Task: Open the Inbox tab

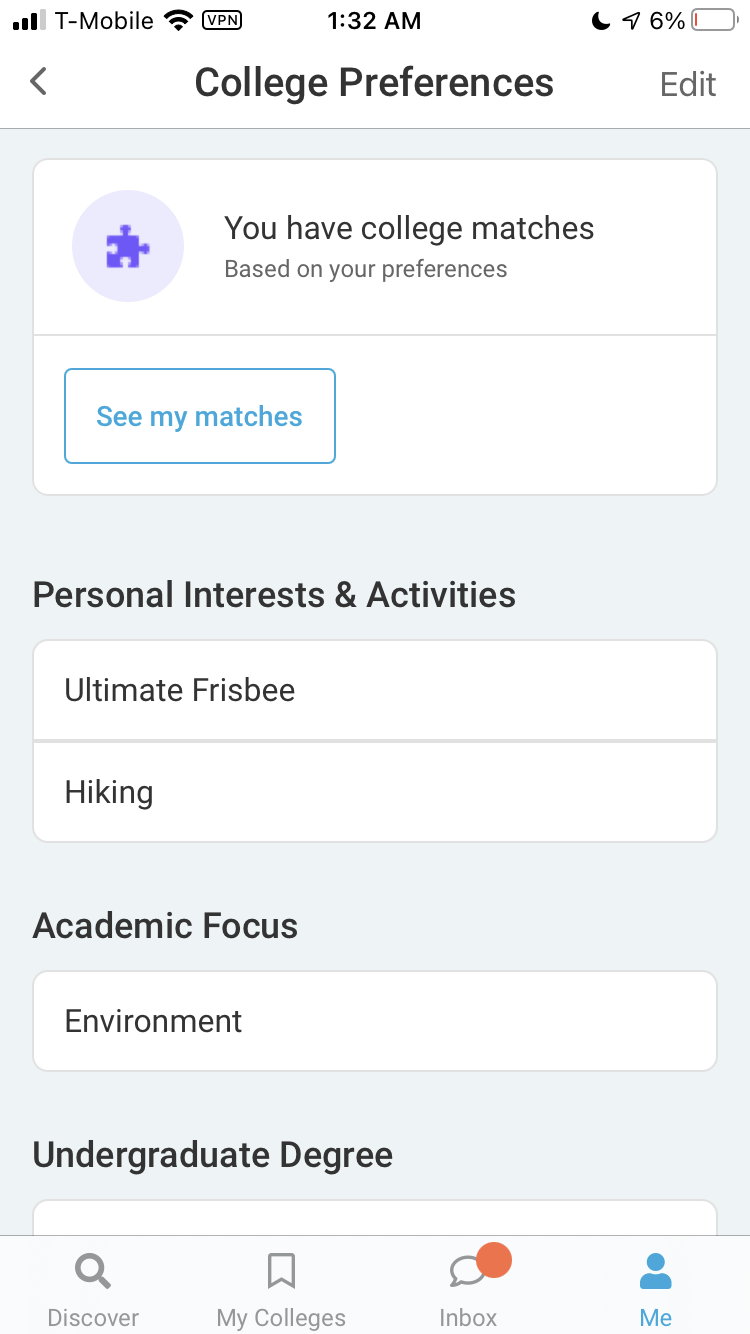Action: pos(468,1291)
